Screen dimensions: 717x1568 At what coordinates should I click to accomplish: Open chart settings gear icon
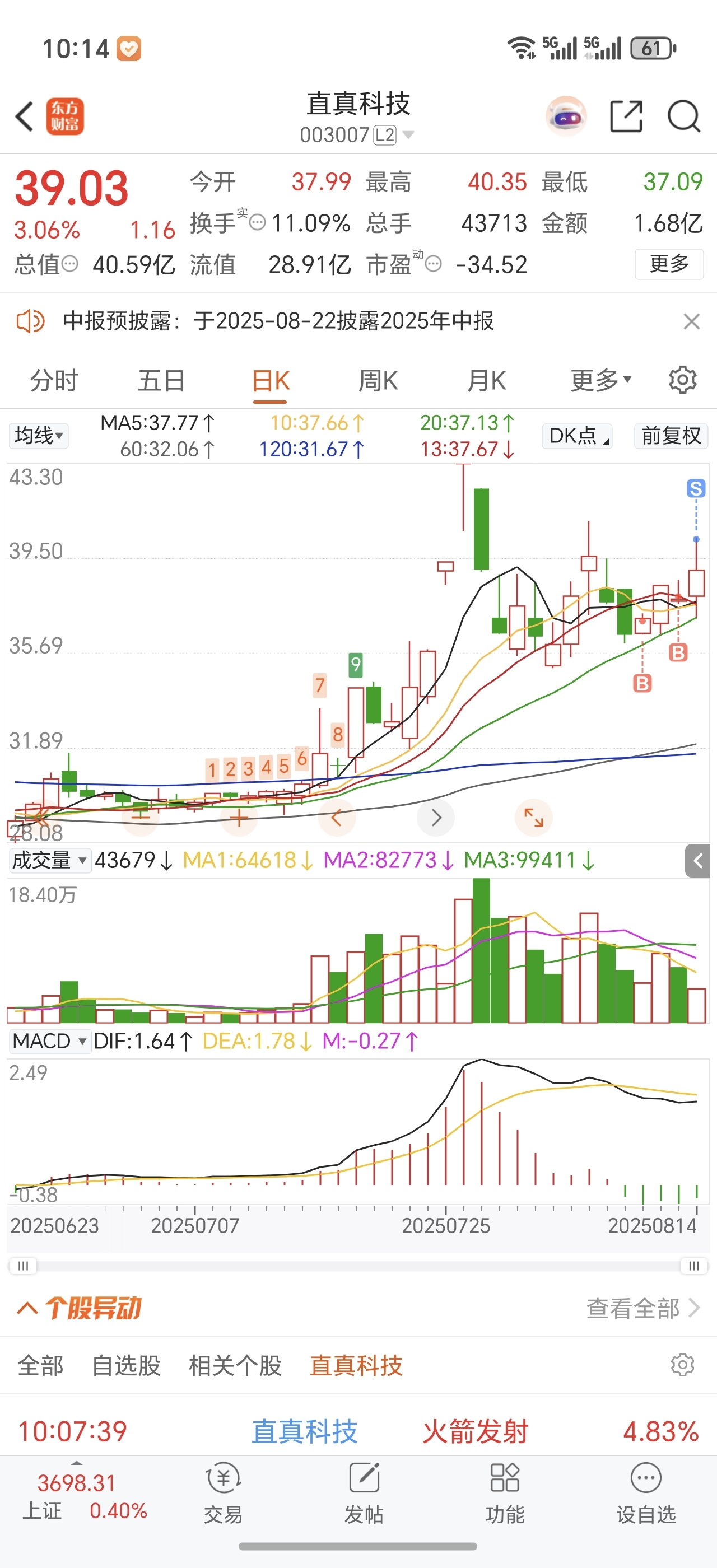click(x=682, y=380)
